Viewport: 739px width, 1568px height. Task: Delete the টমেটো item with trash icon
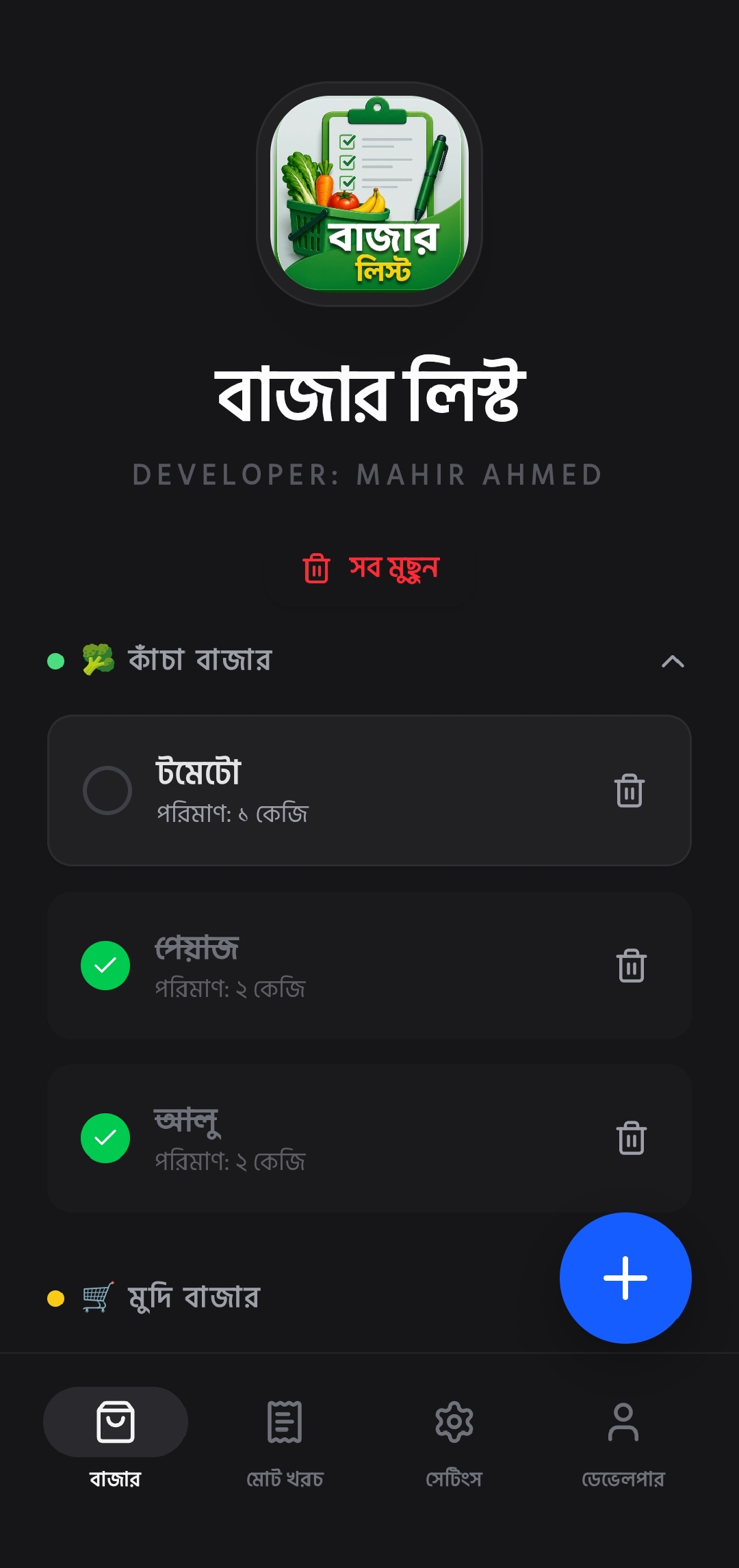tap(630, 790)
